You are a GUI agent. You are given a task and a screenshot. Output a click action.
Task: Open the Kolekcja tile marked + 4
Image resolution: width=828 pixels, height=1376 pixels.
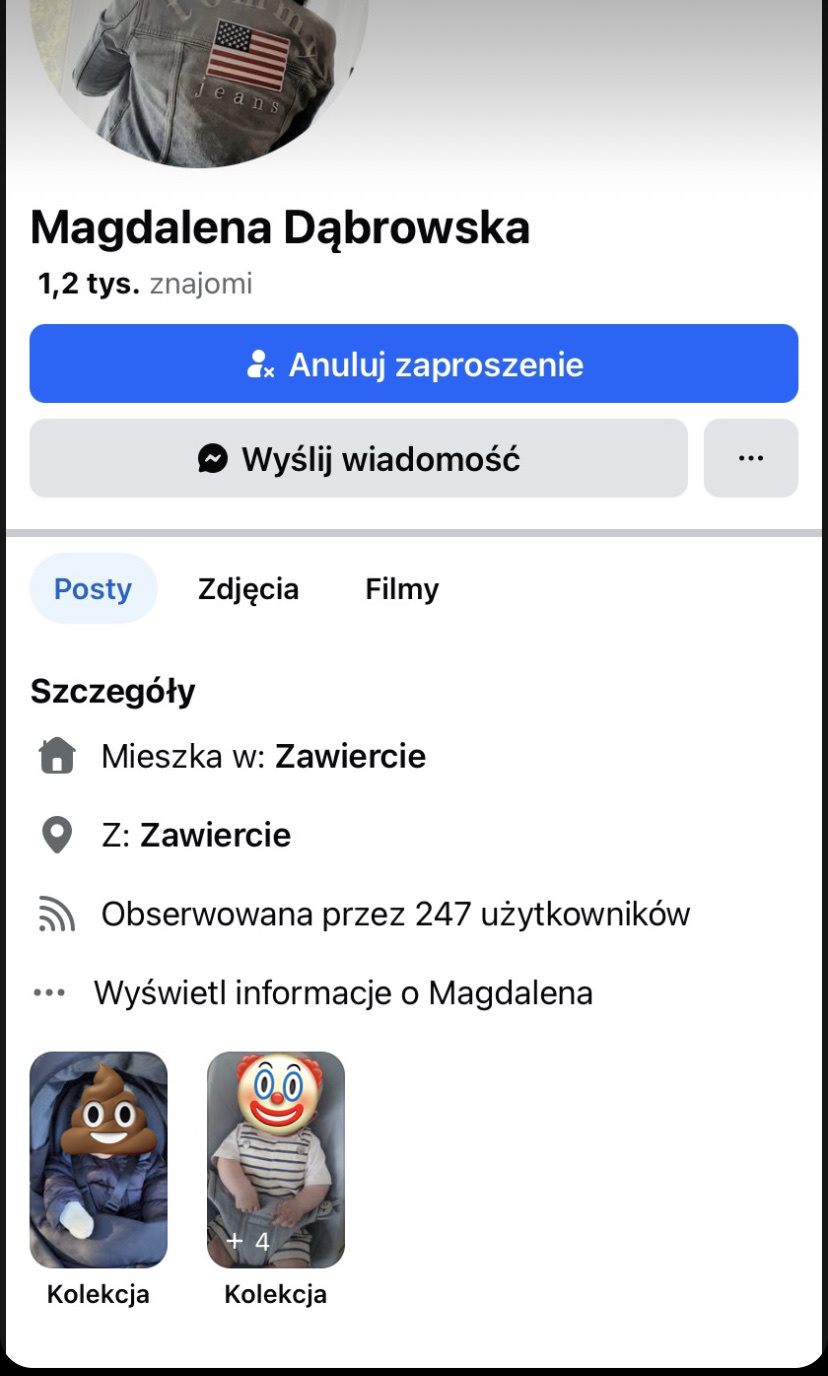275,1160
